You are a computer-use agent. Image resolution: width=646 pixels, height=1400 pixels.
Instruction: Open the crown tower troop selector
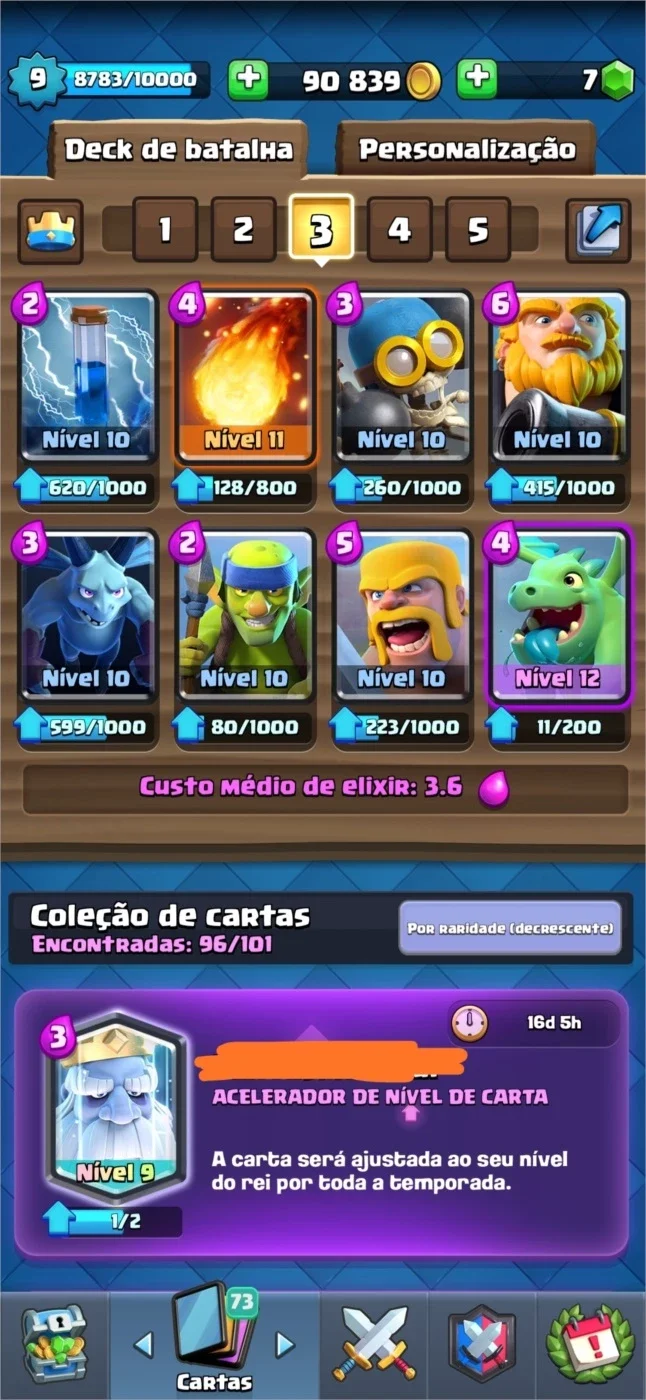point(50,231)
